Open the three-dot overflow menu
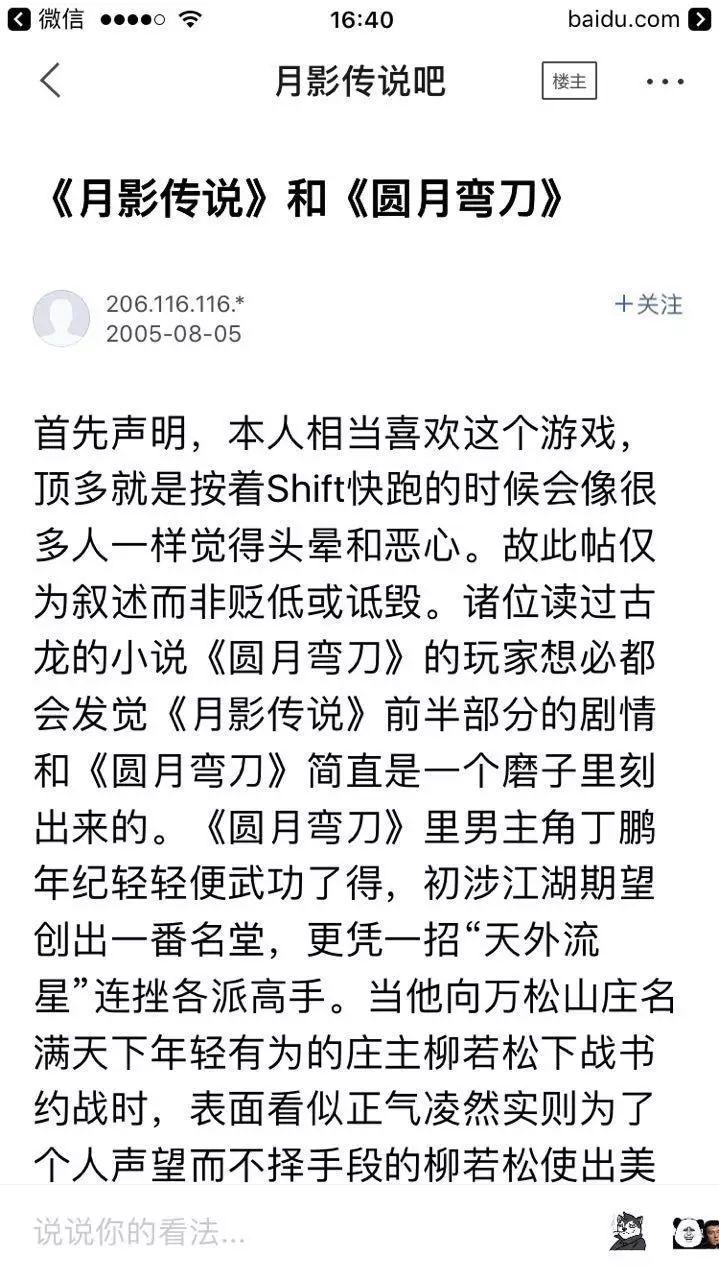 click(664, 81)
